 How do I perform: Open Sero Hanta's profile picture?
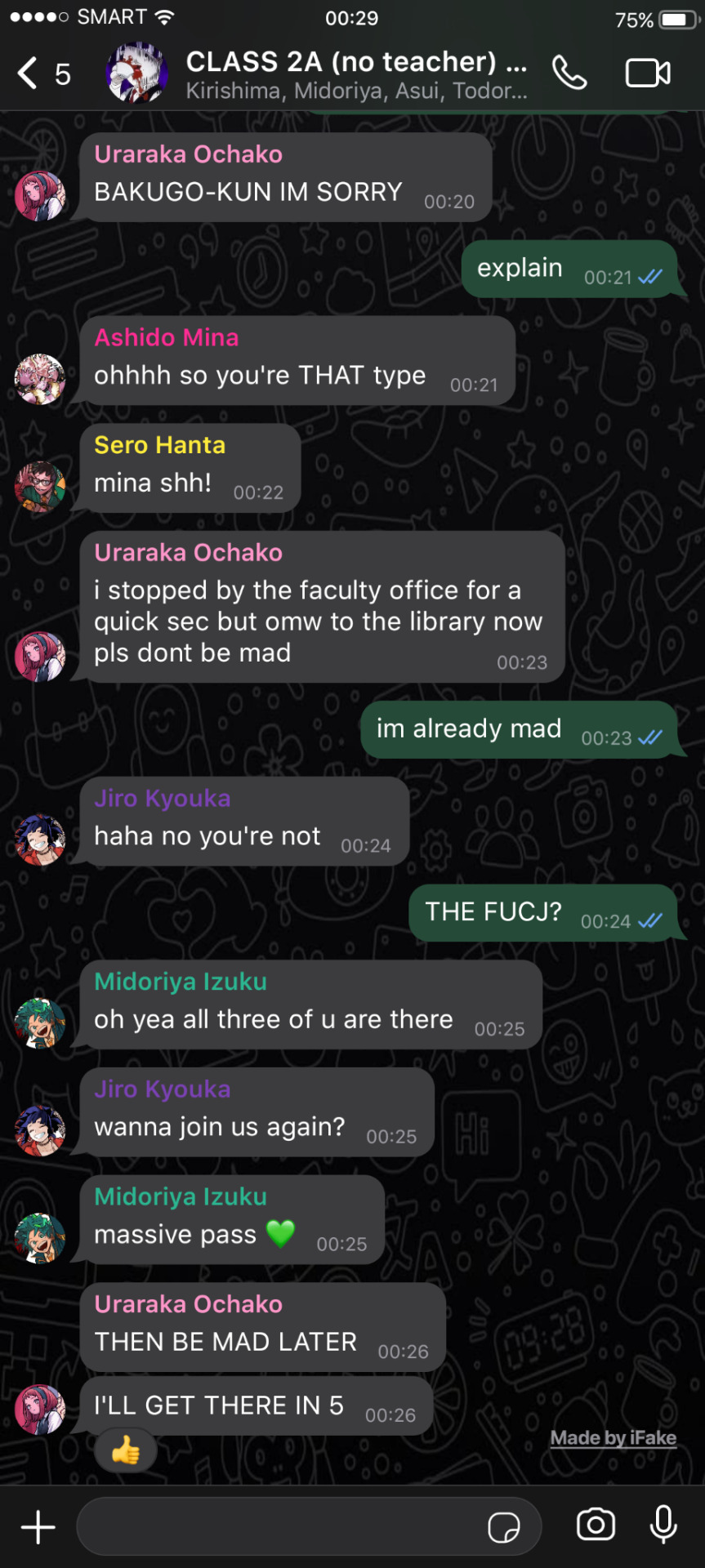coord(40,487)
